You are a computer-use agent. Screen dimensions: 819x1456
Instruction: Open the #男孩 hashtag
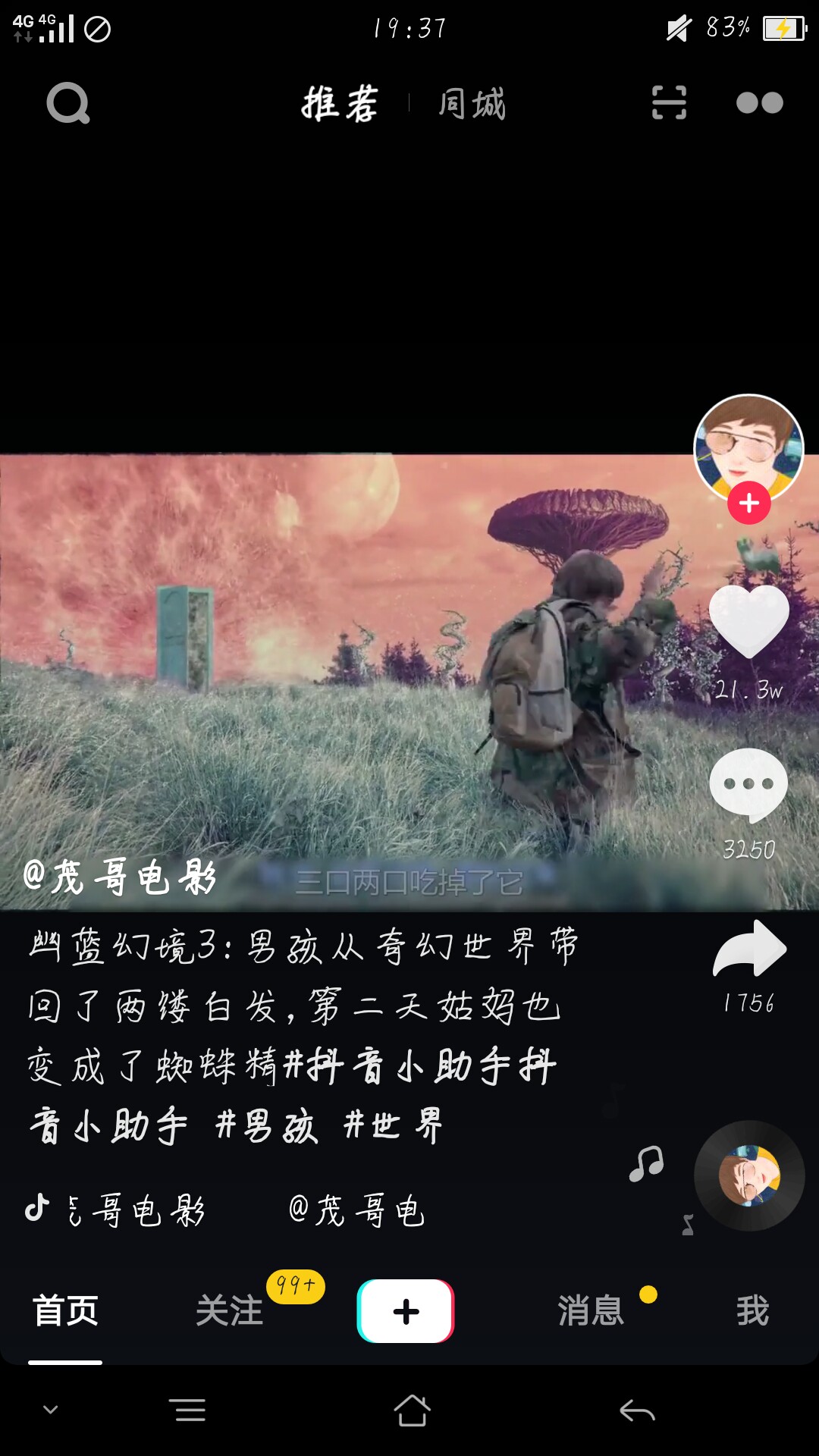coord(267,1126)
